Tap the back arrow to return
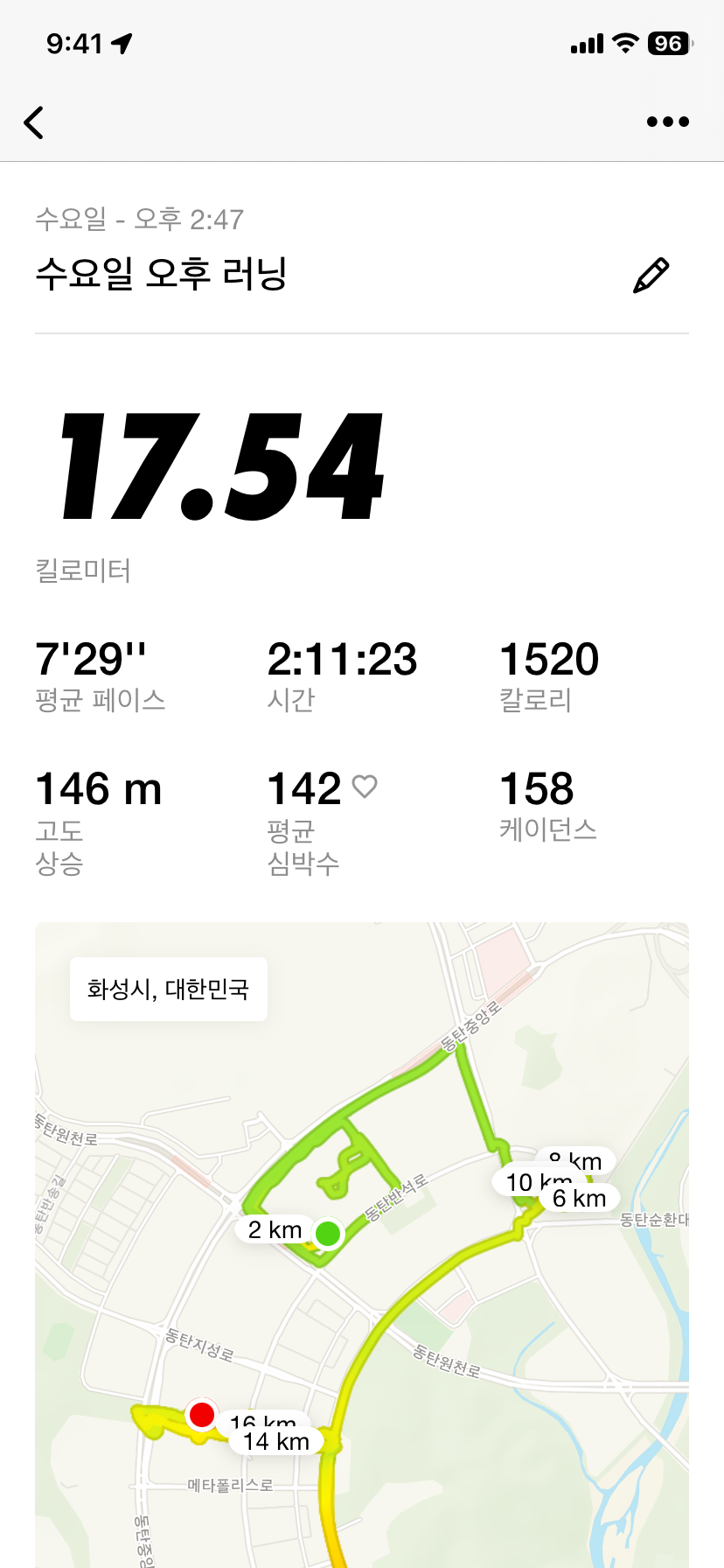Viewport: 724px width, 1568px height. (33, 122)
